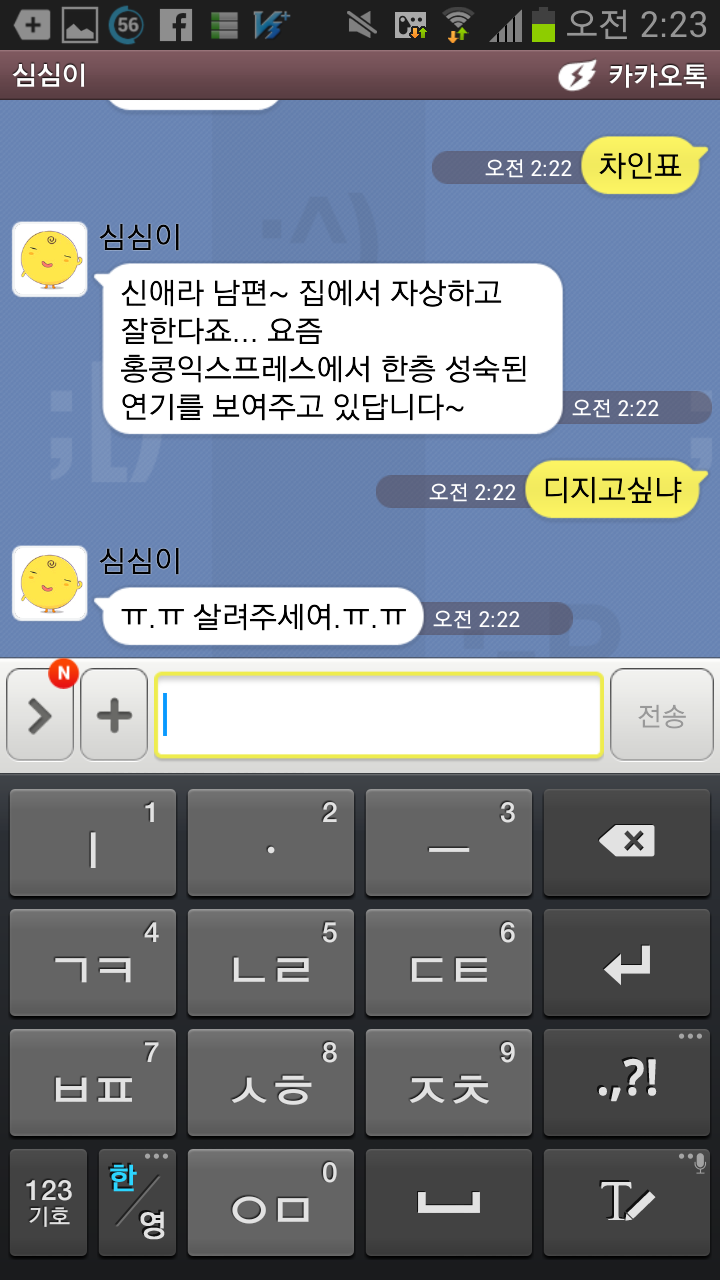Tap the ㅅㅎ consonant key
Image resolution: width=720 pixels, height=1280 pixels.
point(270,1082)
